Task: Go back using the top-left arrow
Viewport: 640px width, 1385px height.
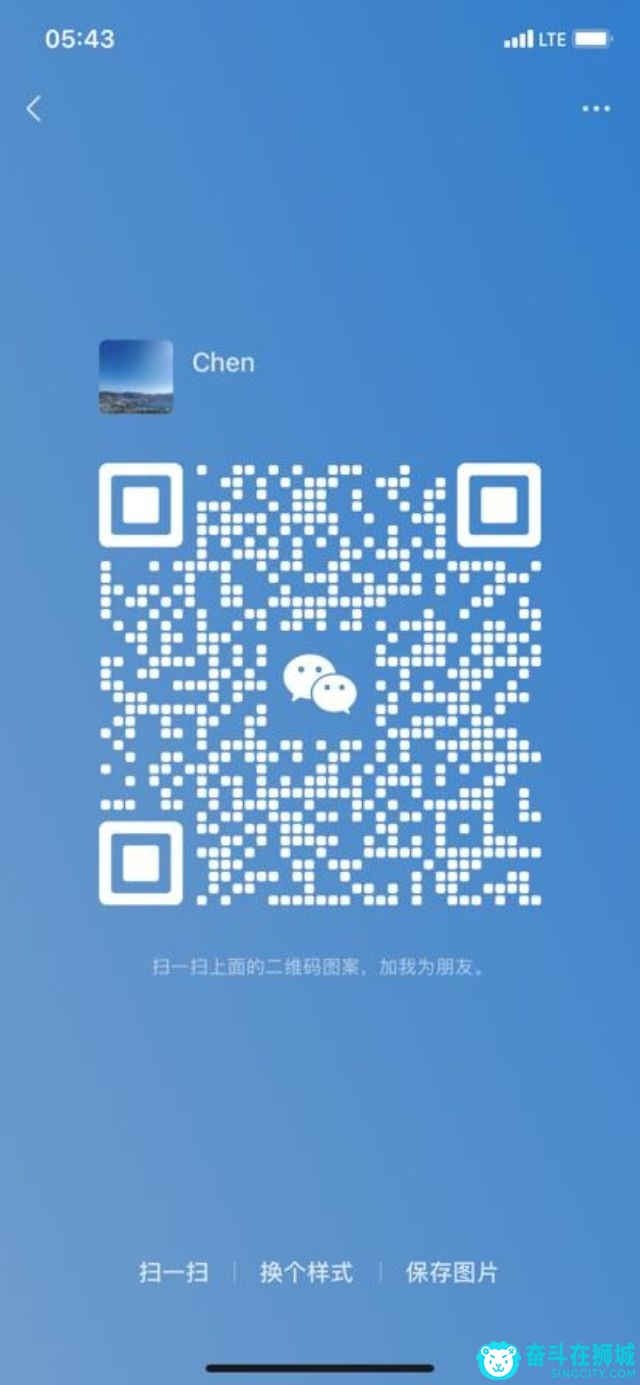Action: pos(34,108)
